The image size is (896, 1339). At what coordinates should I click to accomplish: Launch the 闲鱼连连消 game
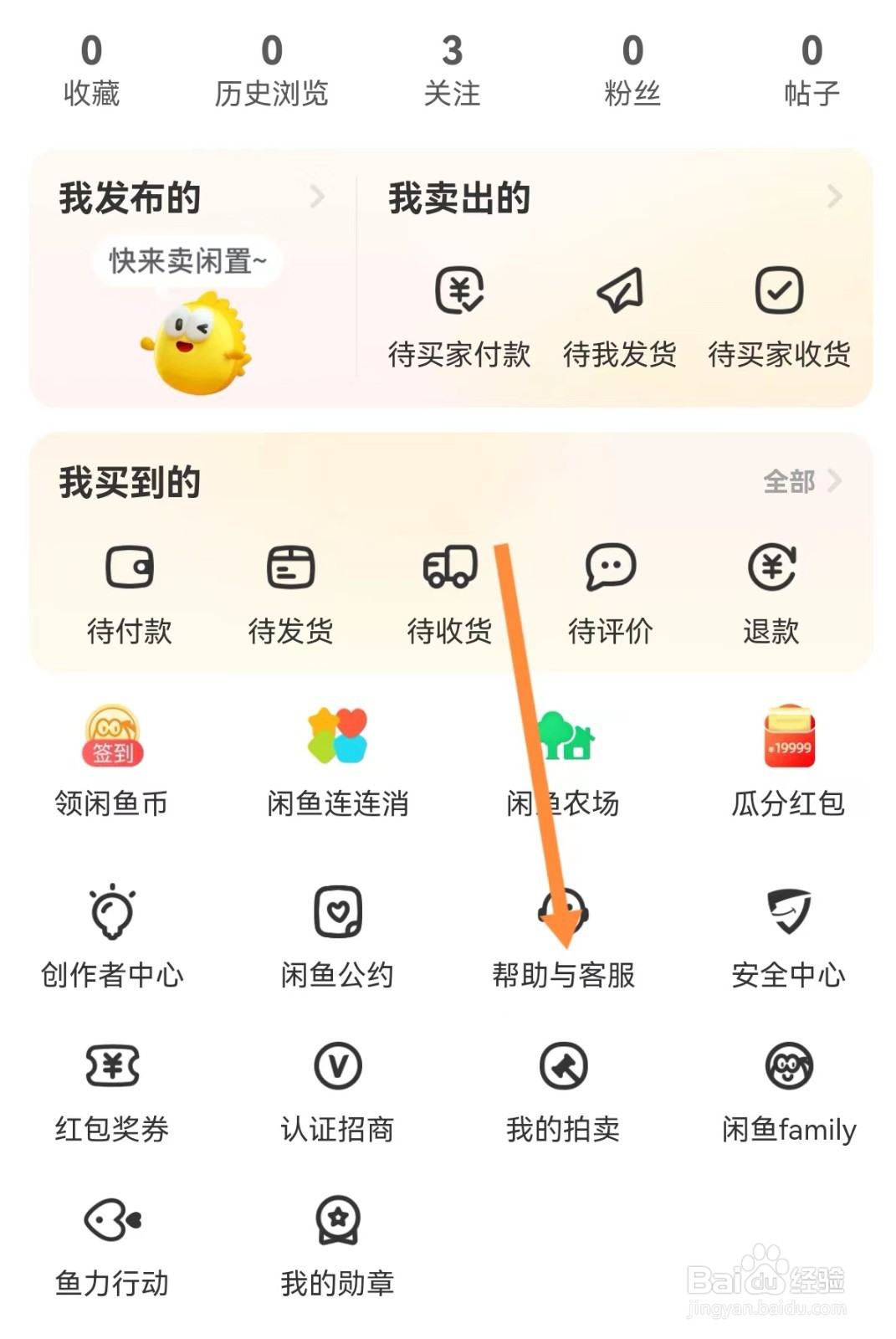point(338,762)
